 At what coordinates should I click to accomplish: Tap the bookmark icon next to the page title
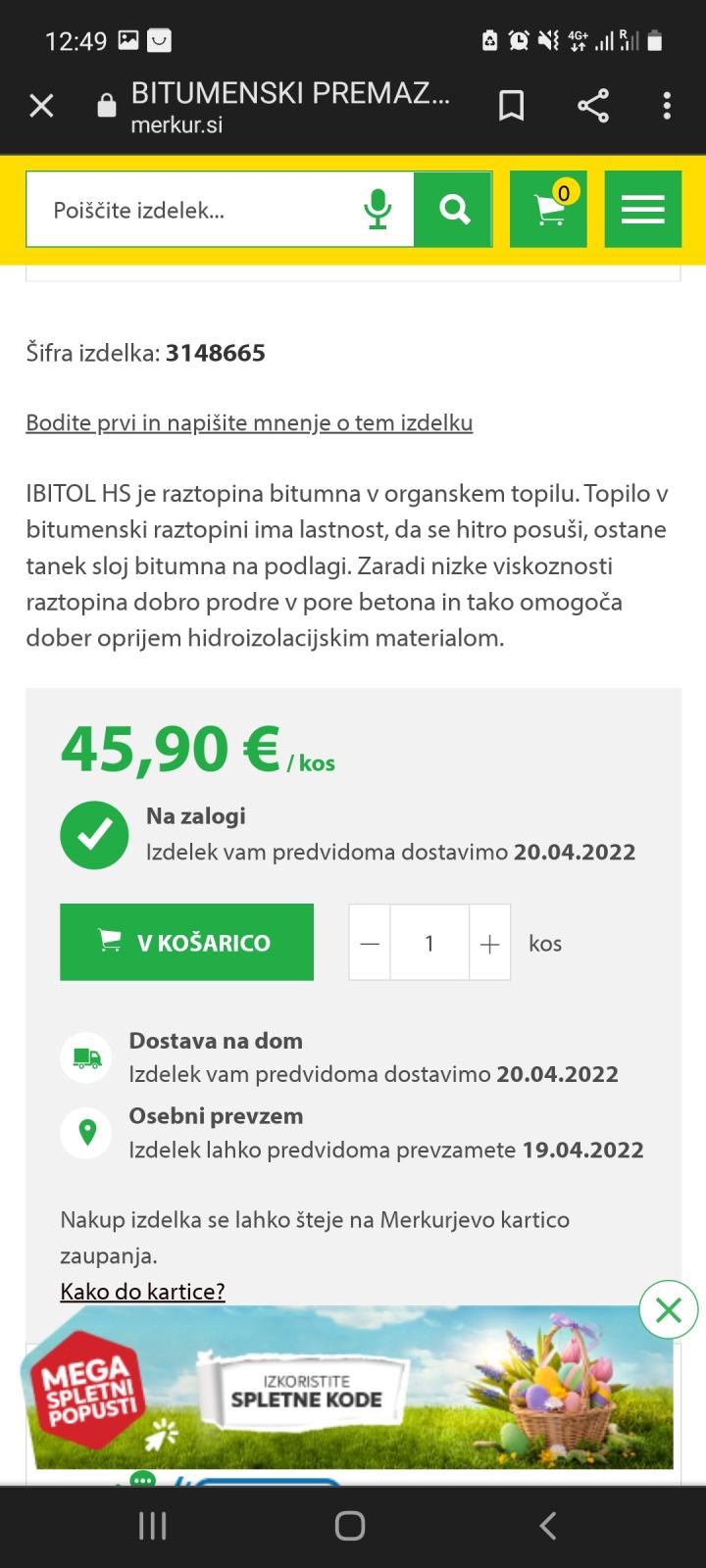[x=511, y=105]
